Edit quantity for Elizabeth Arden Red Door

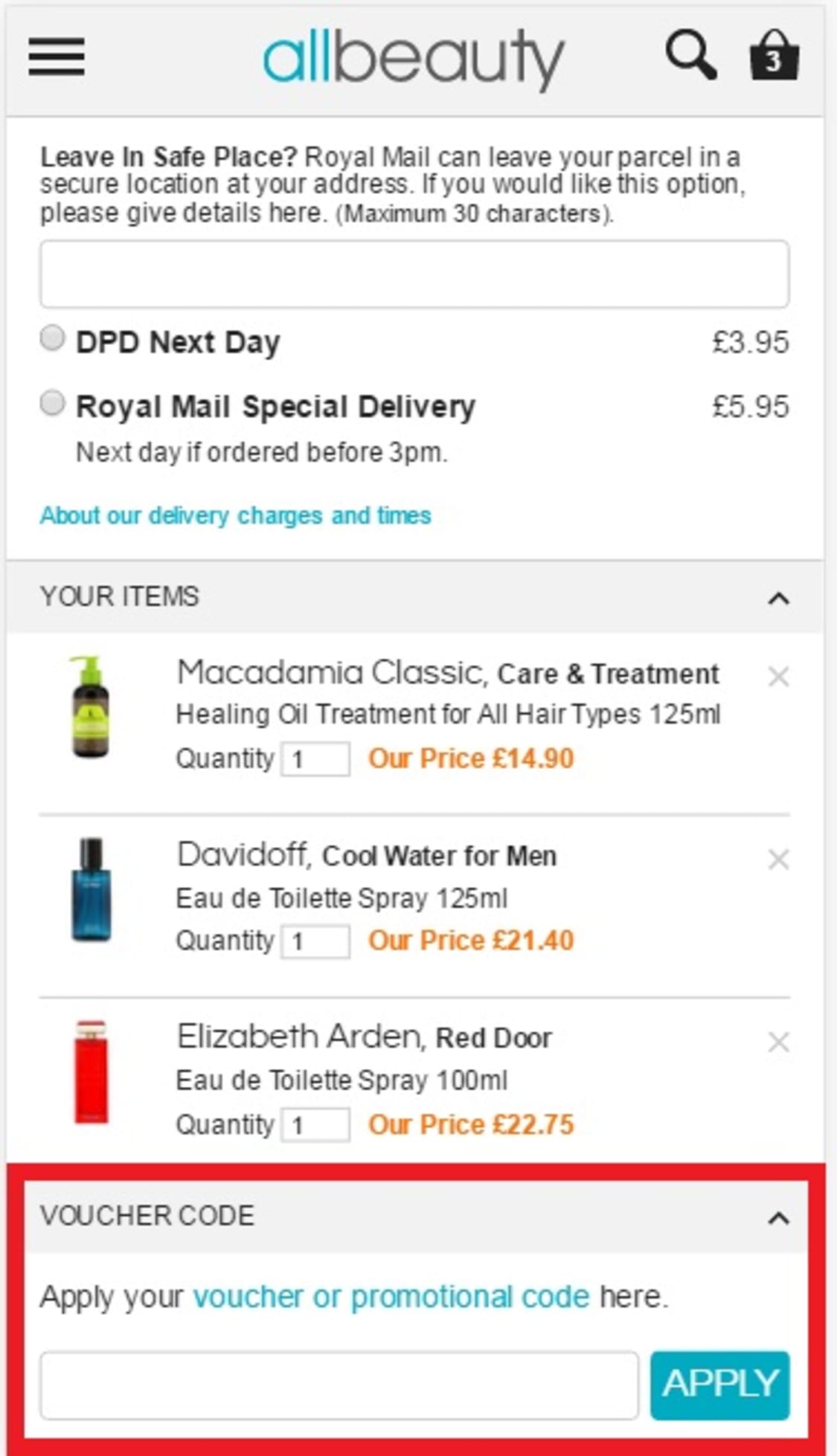point(315,1124)
